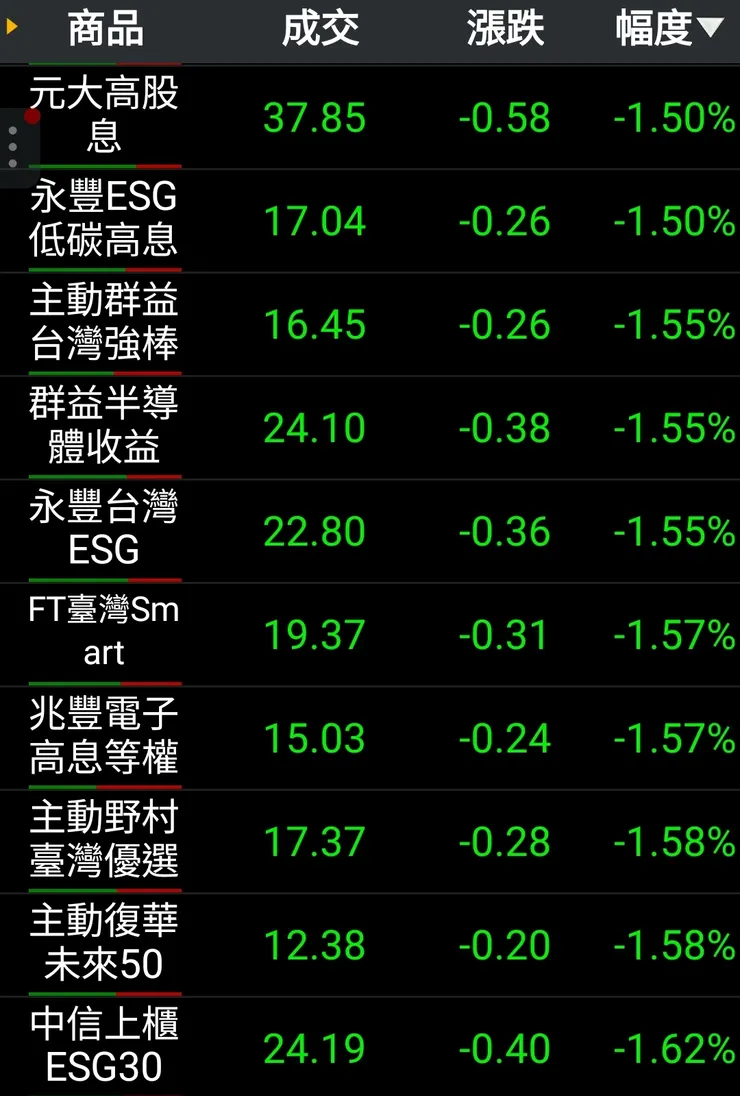Select 群益半導體收益 from the list
The height and width of the screenshot is (1096, 740).
pos(104,427)
